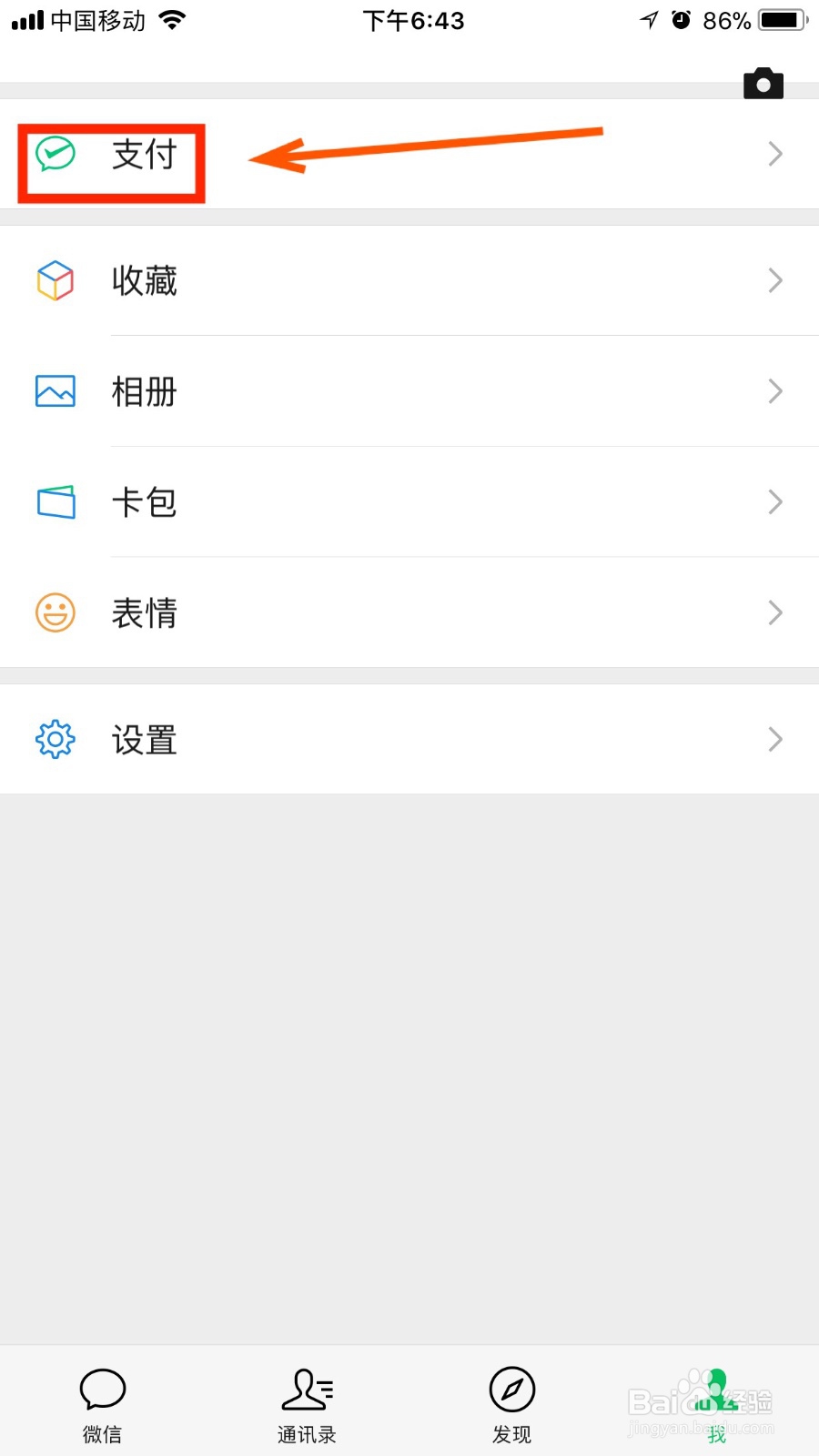Expand the Sticker Gallery row chevron

pos(773,612)
